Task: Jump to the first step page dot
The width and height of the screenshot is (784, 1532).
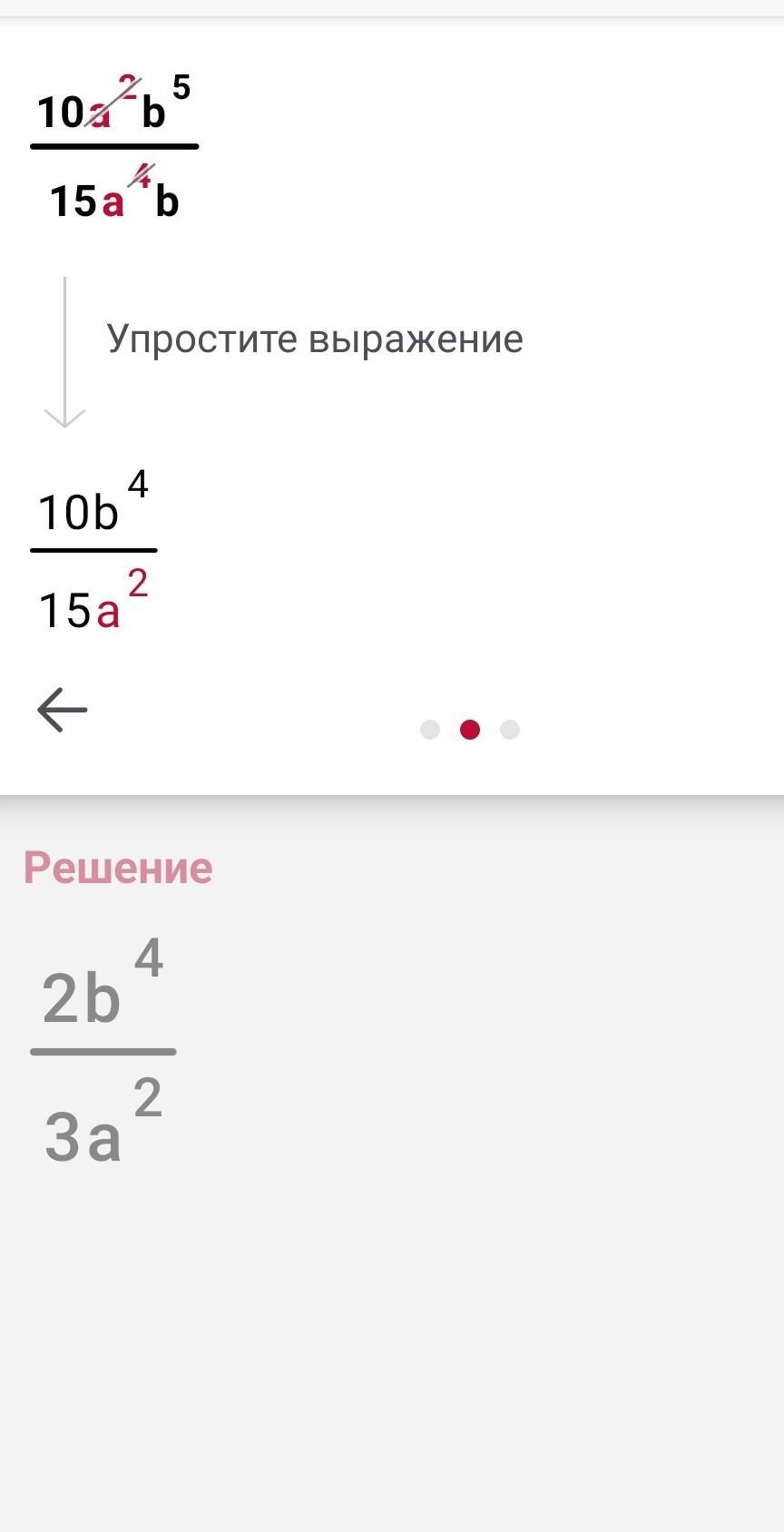Action: [430, 730]
